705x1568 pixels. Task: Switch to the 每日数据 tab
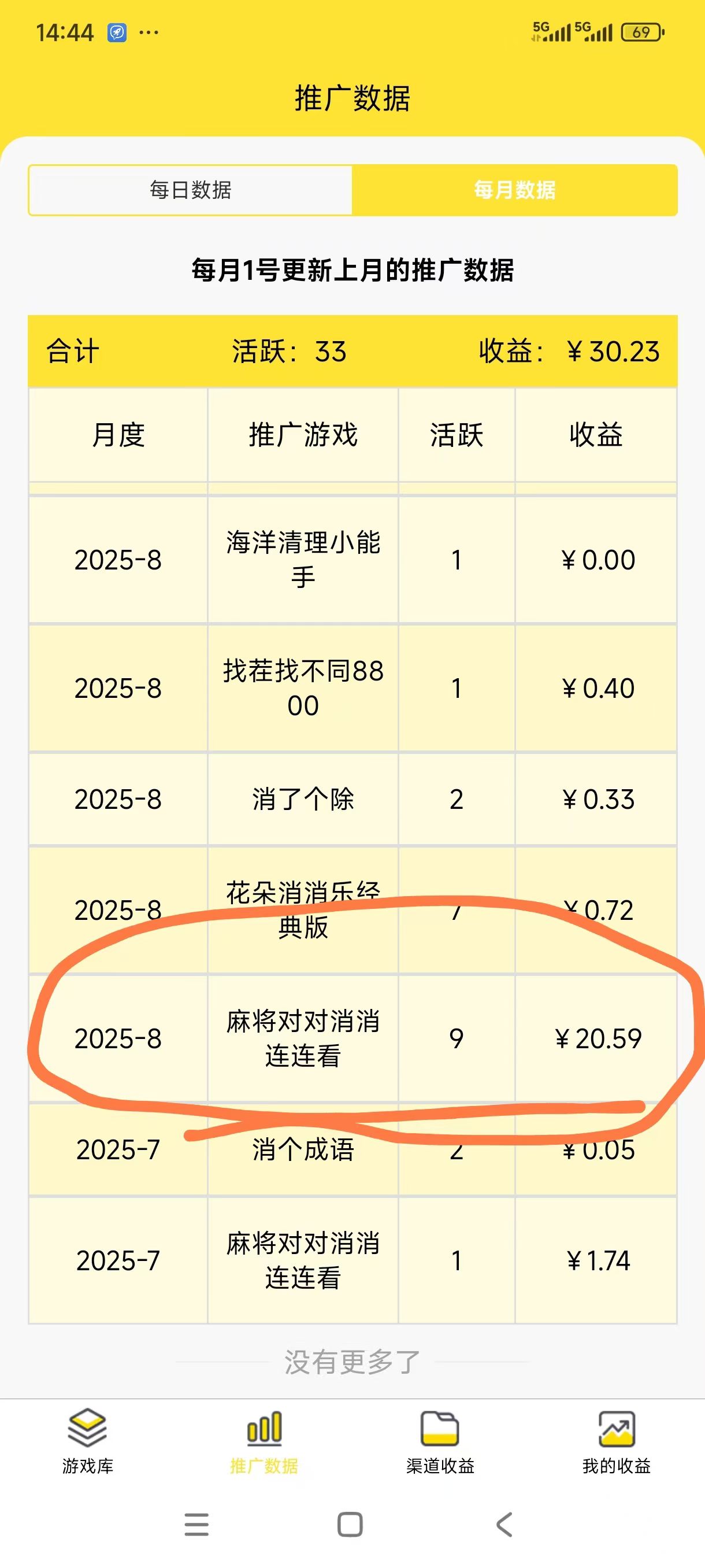(x=190, y=190)
